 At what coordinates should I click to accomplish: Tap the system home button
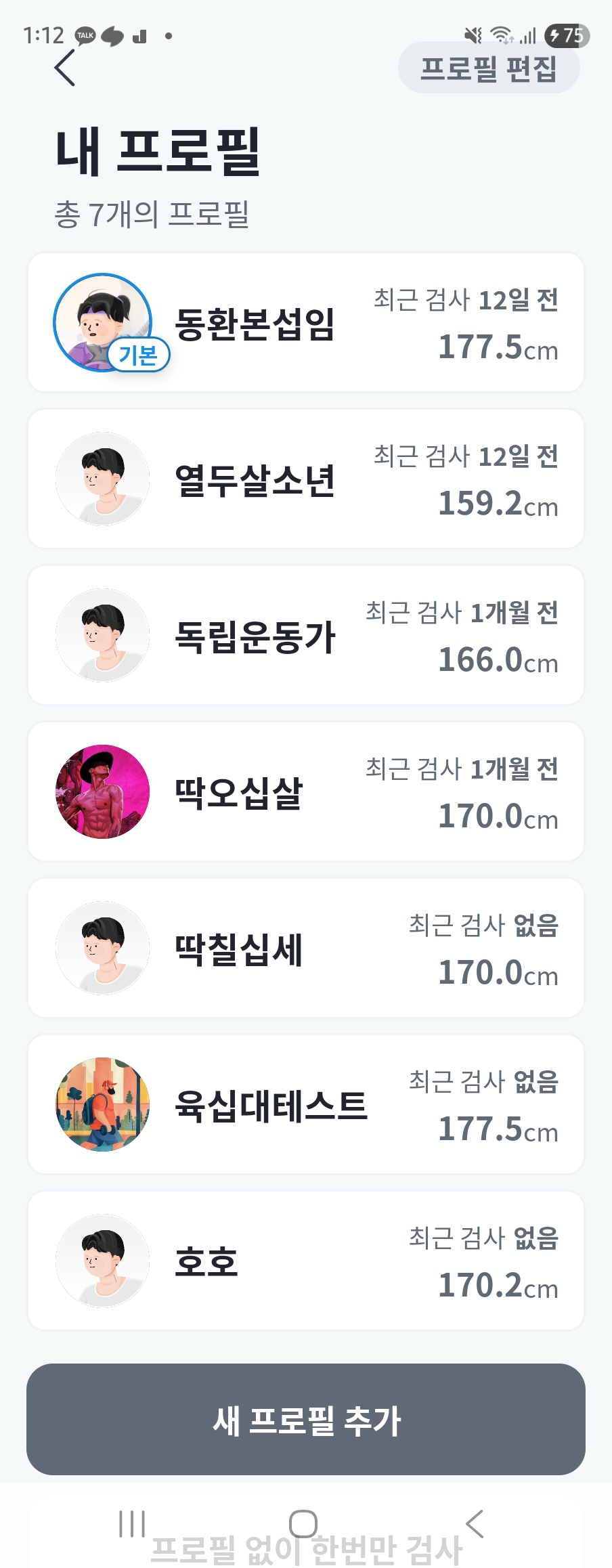pyautogui.click(x=303, y=1524)
